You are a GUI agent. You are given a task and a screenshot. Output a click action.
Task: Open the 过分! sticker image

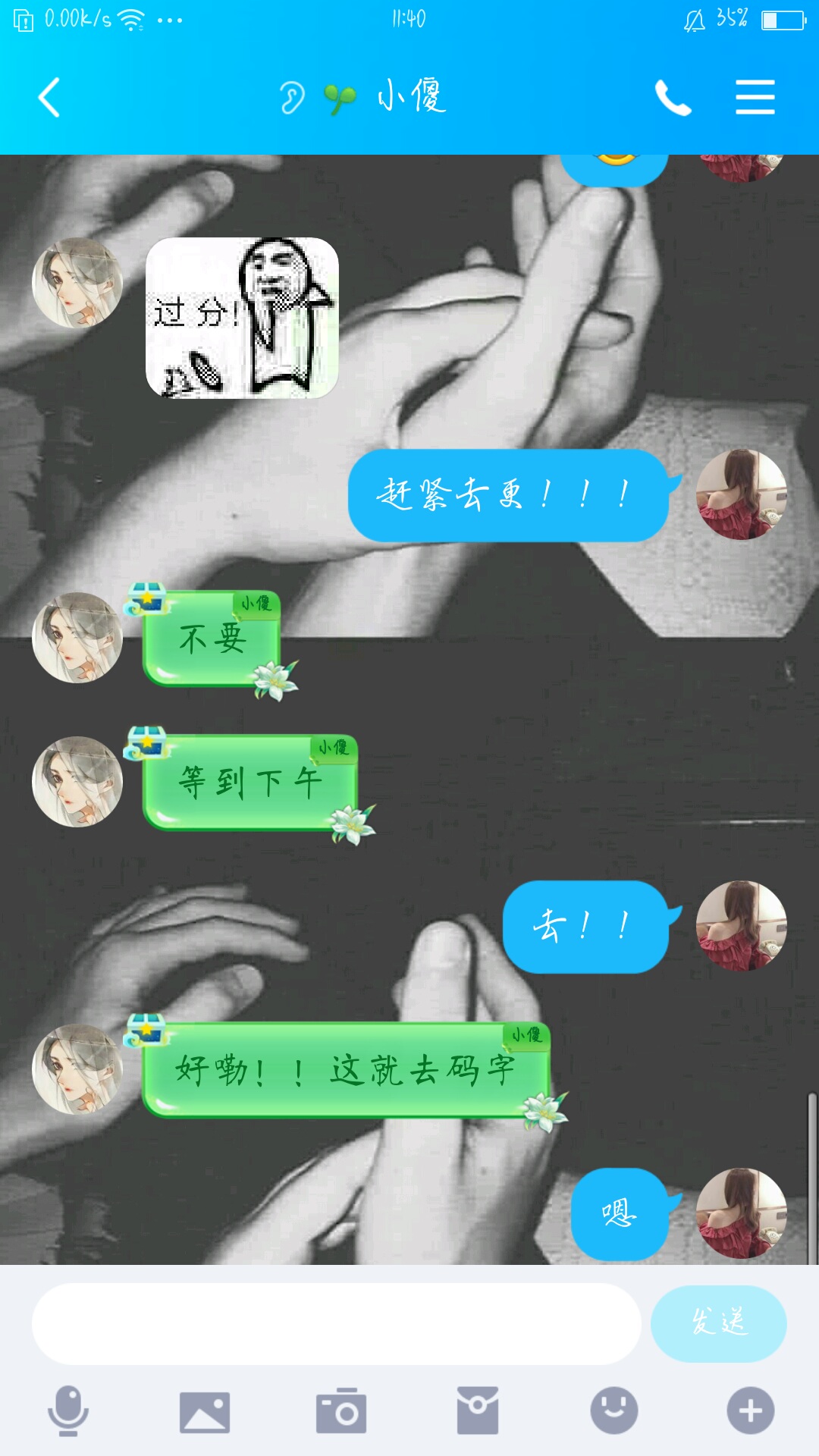pyautogui.click(x=242, y=318)
